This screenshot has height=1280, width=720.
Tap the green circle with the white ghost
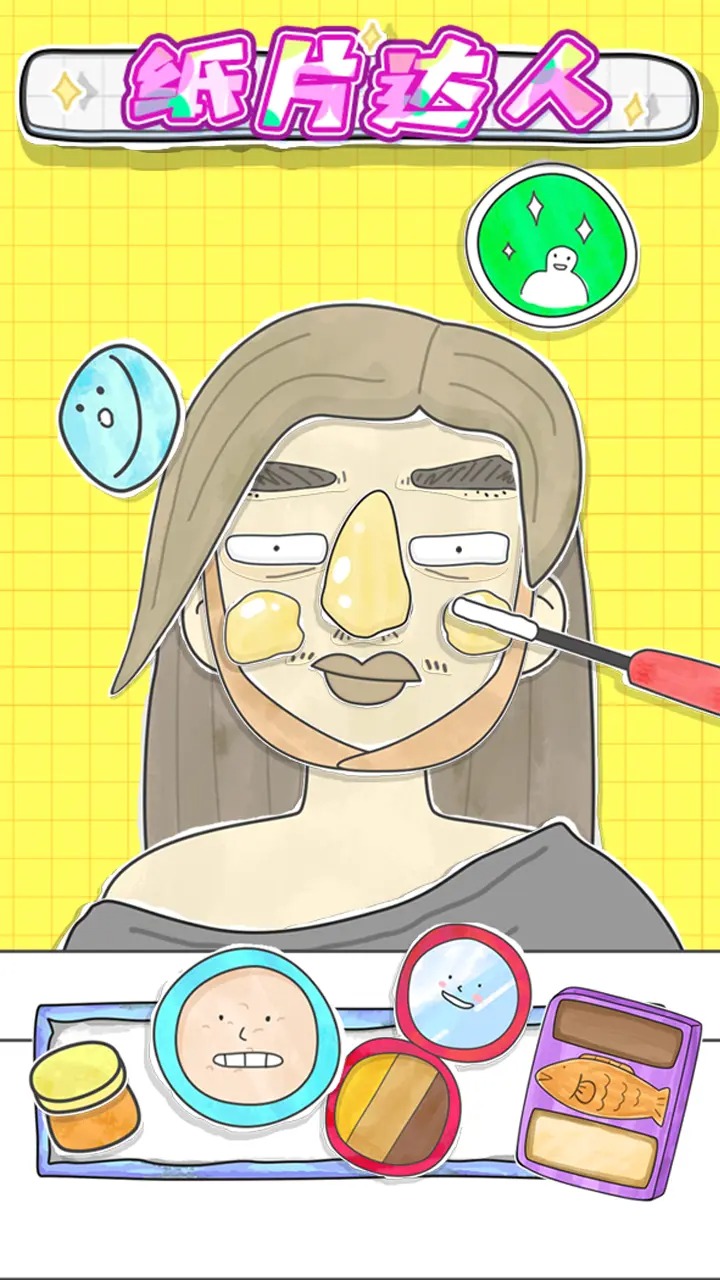coord(551,244)
